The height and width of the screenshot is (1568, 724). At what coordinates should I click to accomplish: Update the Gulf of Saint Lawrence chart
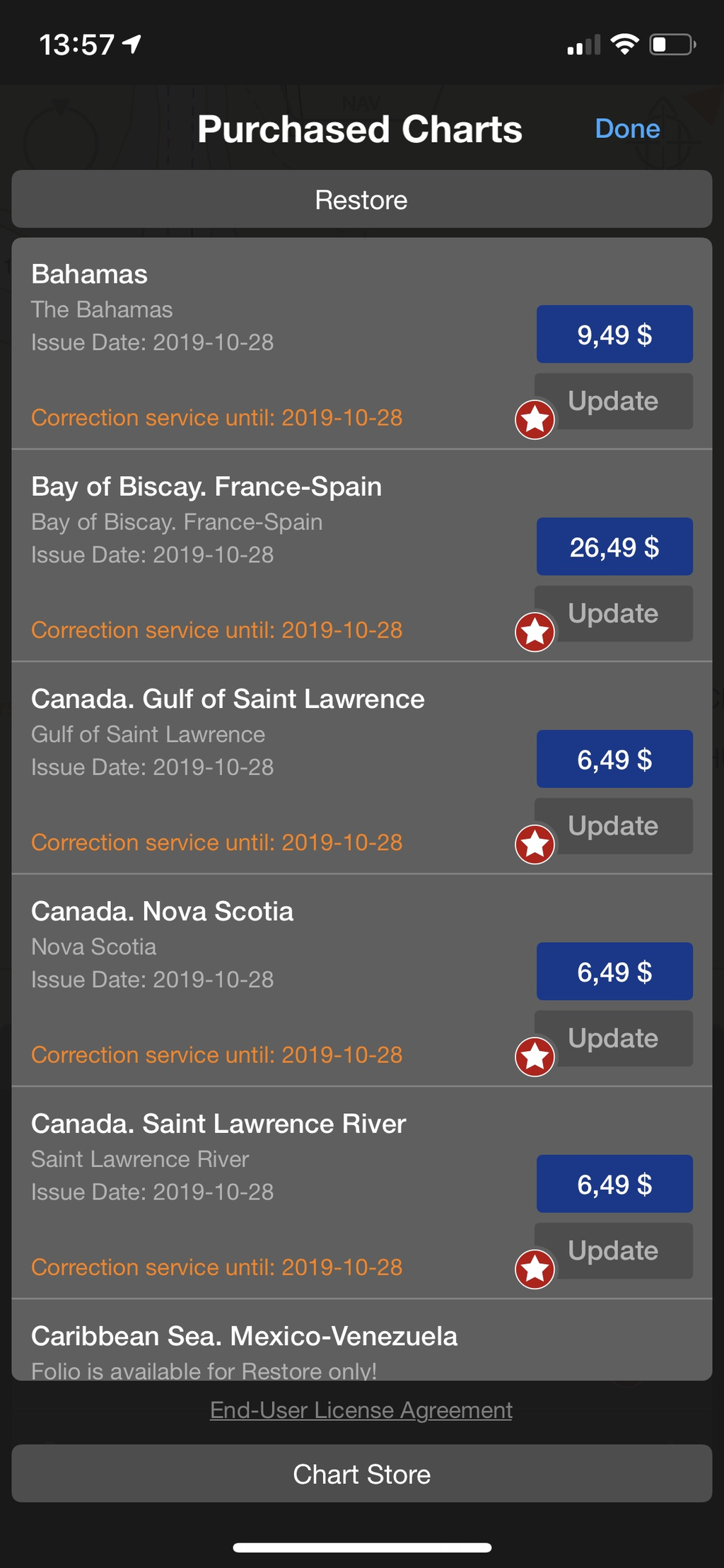(x=613, y=826)
